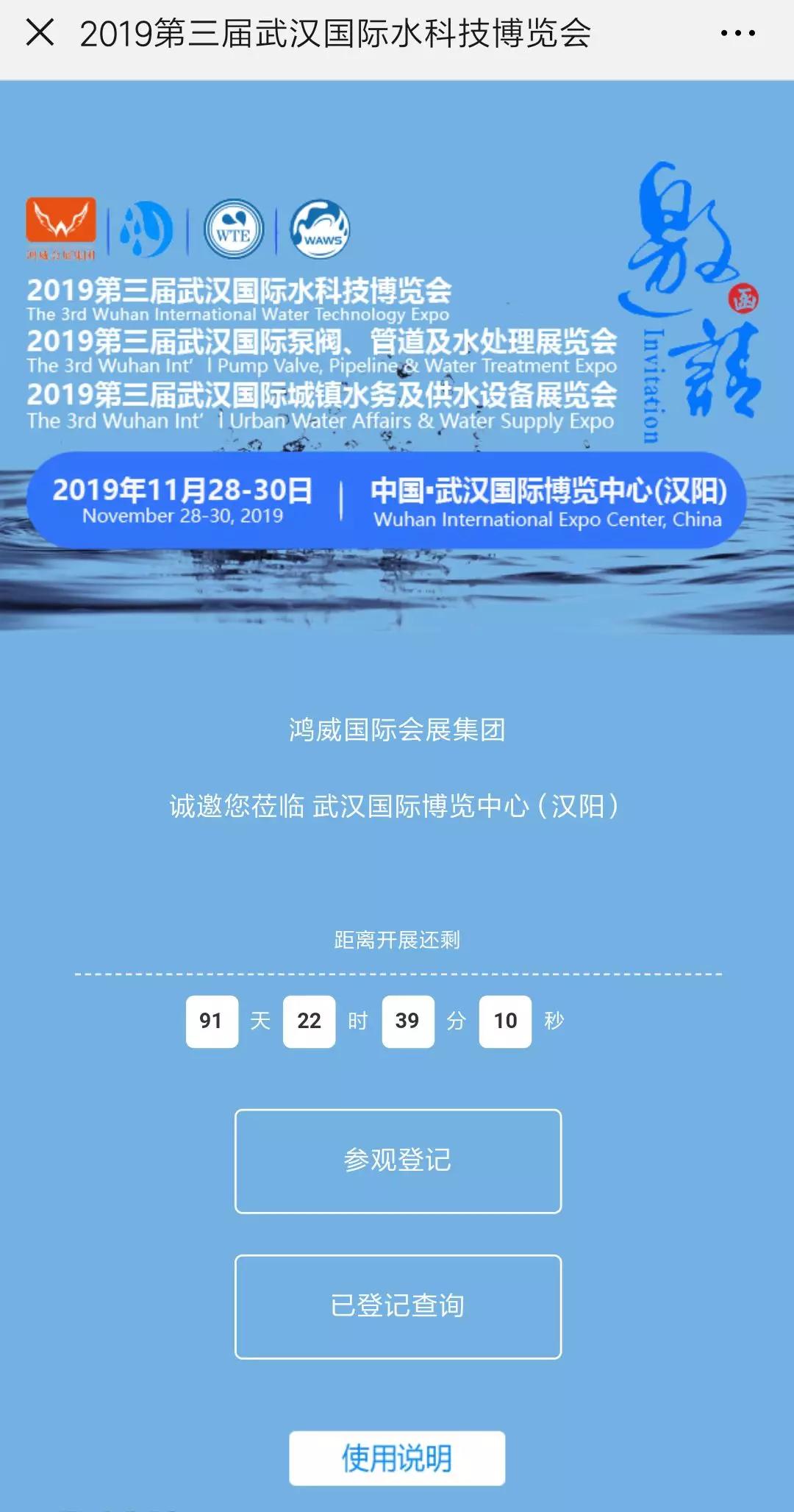The height and width of the screenshot is (1512, 794).
Task: Tap the 参观登记 button
Action: coord(398,1161)
